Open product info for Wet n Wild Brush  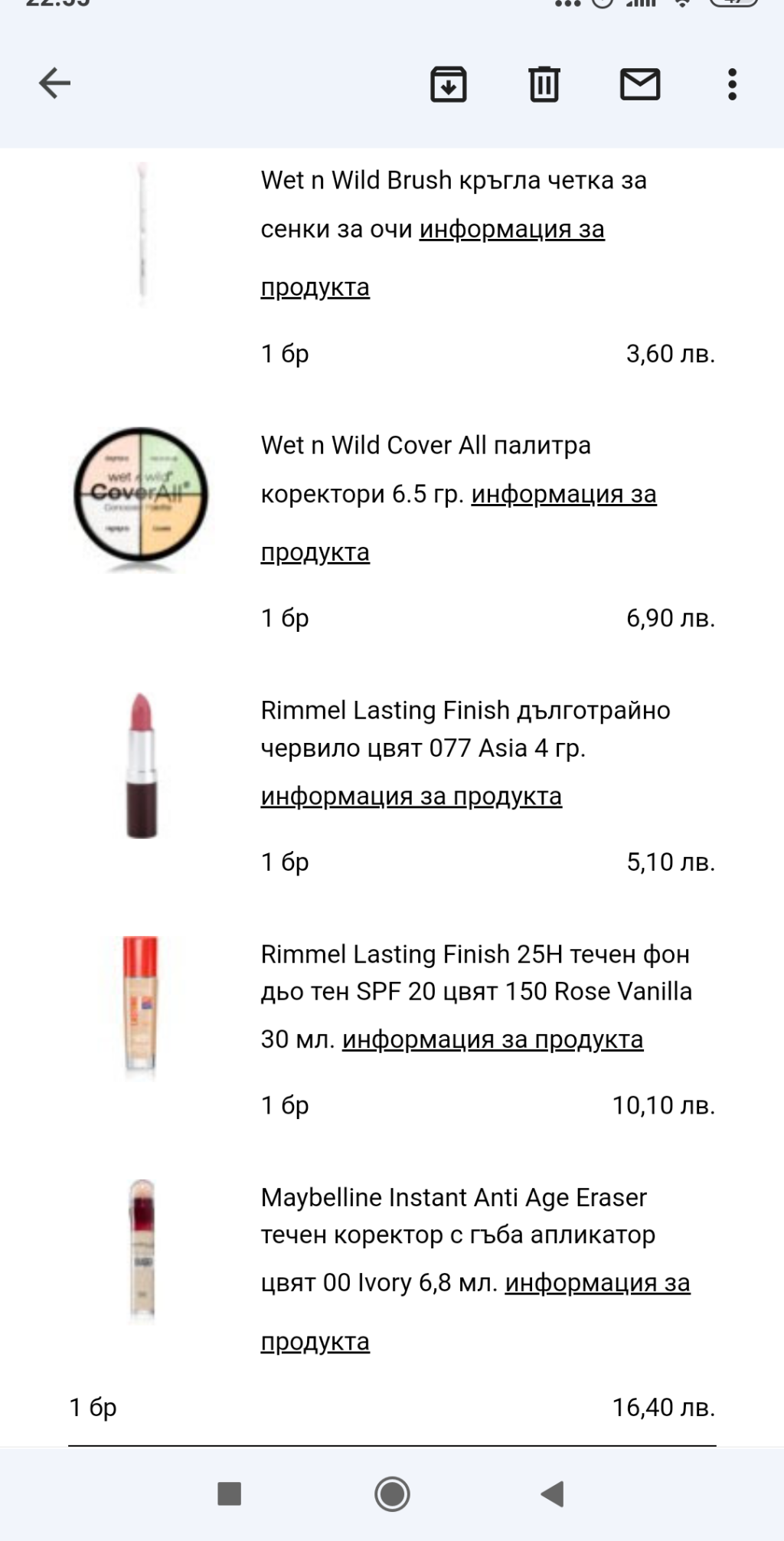pos(511,229)
